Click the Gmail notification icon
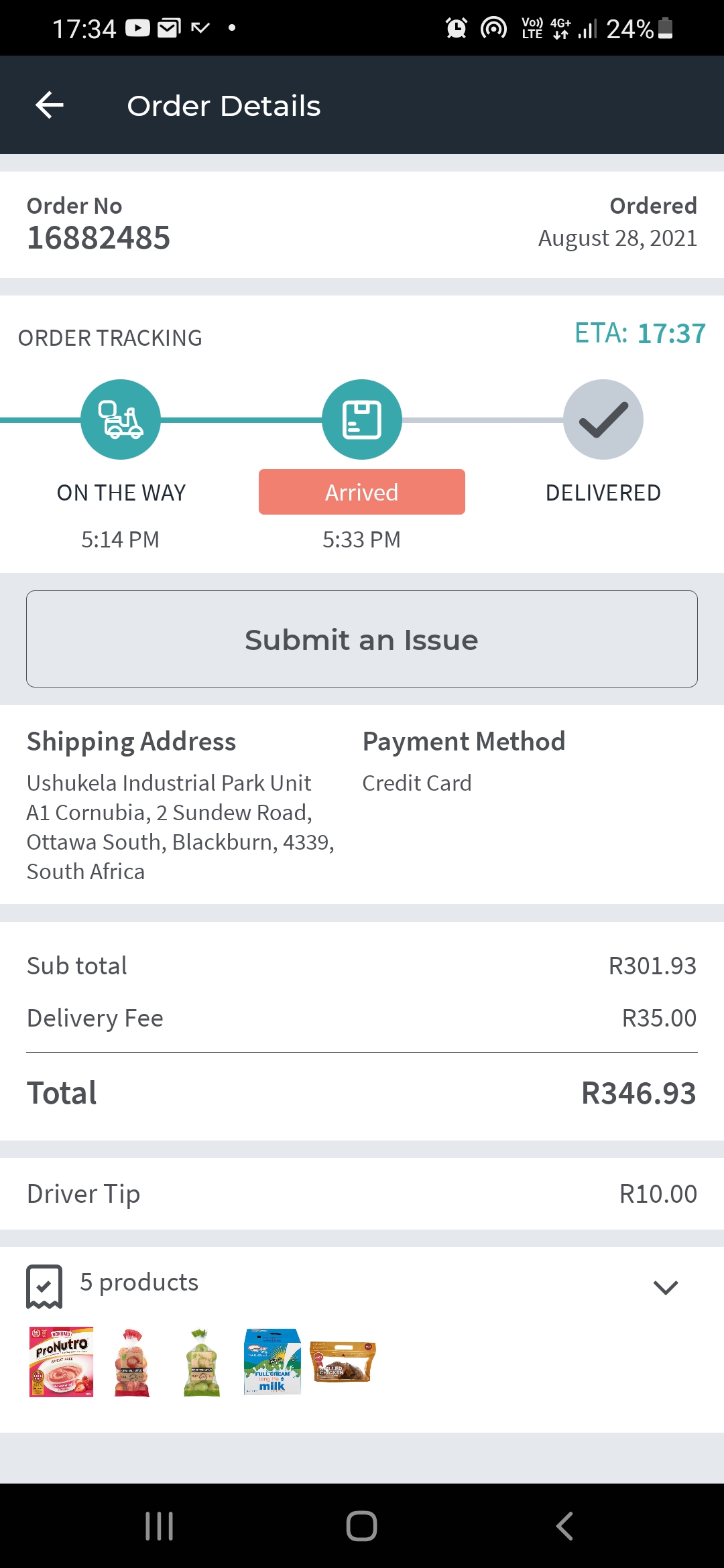Screen dimensions: 724x1568 [170, 27]
